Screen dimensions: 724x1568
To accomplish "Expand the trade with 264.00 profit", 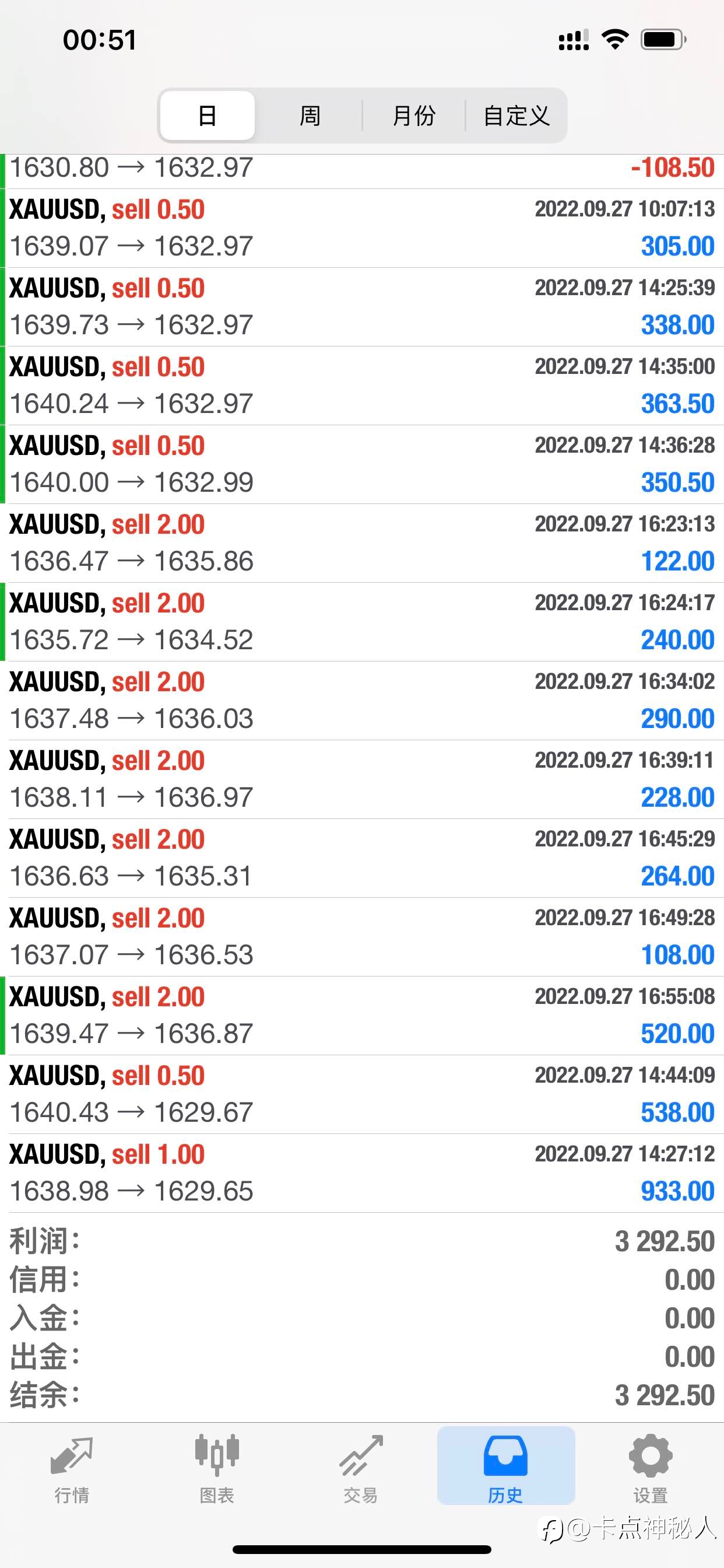I will tap(362, 858).
